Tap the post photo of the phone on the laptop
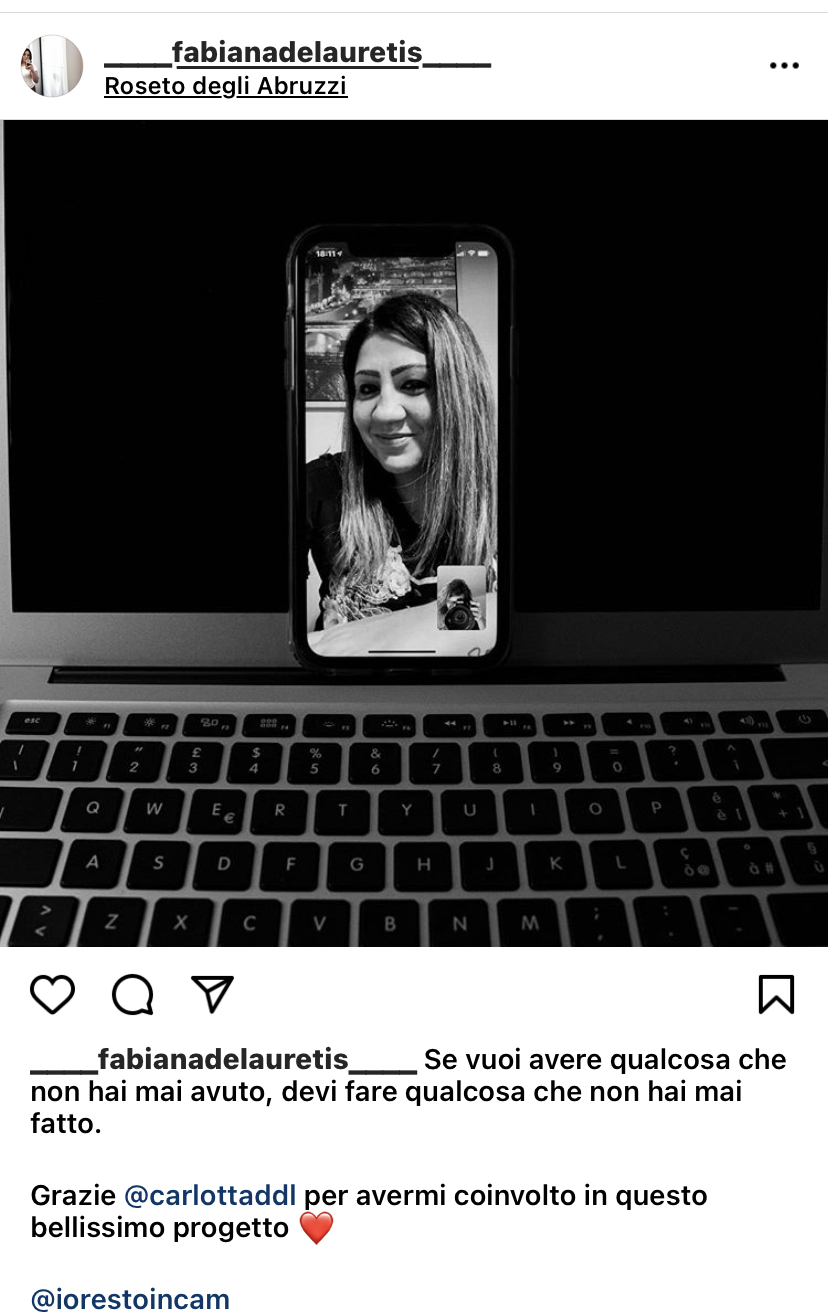Screen dimensions: 828x1313 (414, 532)
